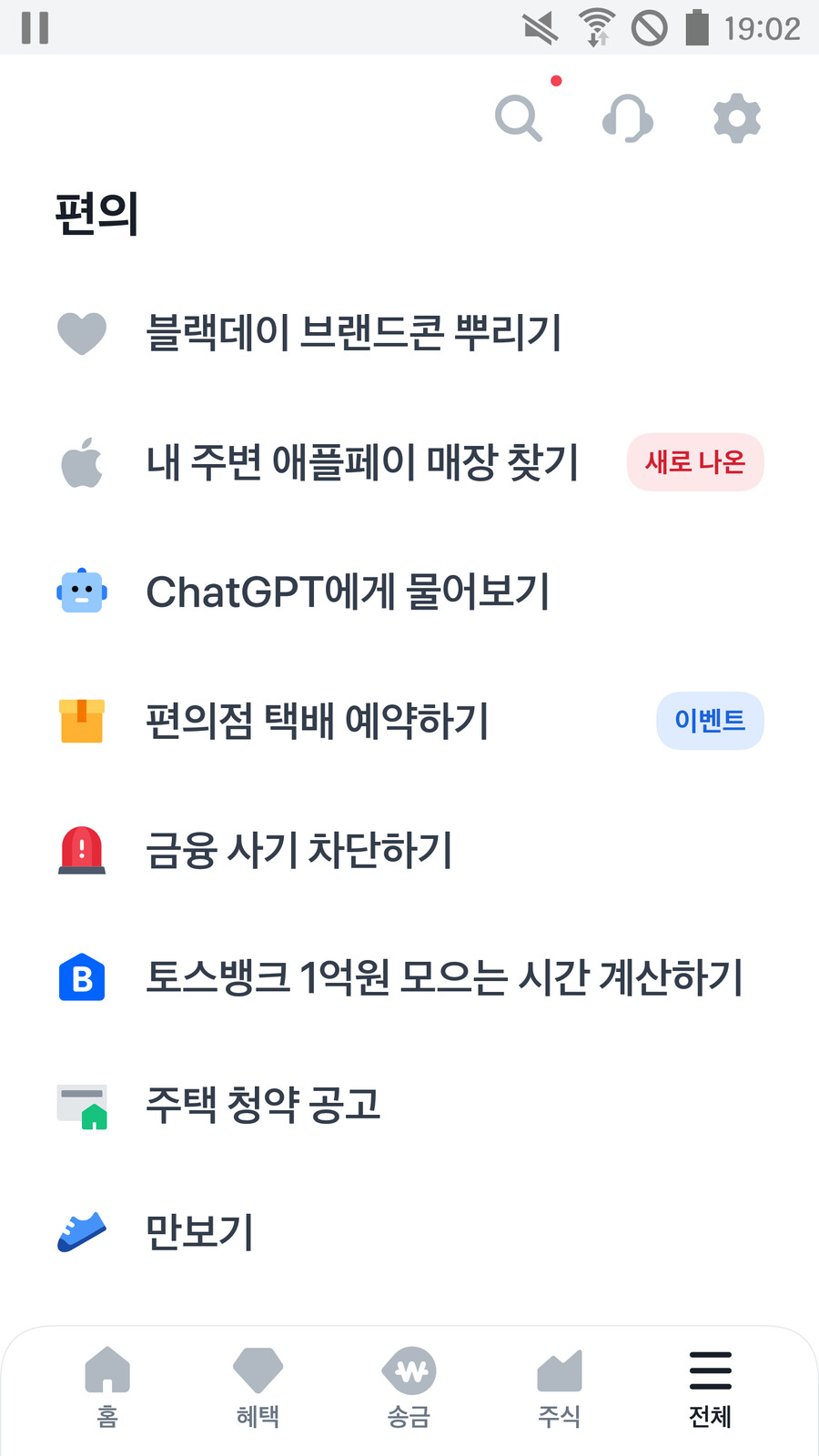Switch to the 홈 tab
This screenshot has width=819, height=1456.
(x=106, y=1383)
